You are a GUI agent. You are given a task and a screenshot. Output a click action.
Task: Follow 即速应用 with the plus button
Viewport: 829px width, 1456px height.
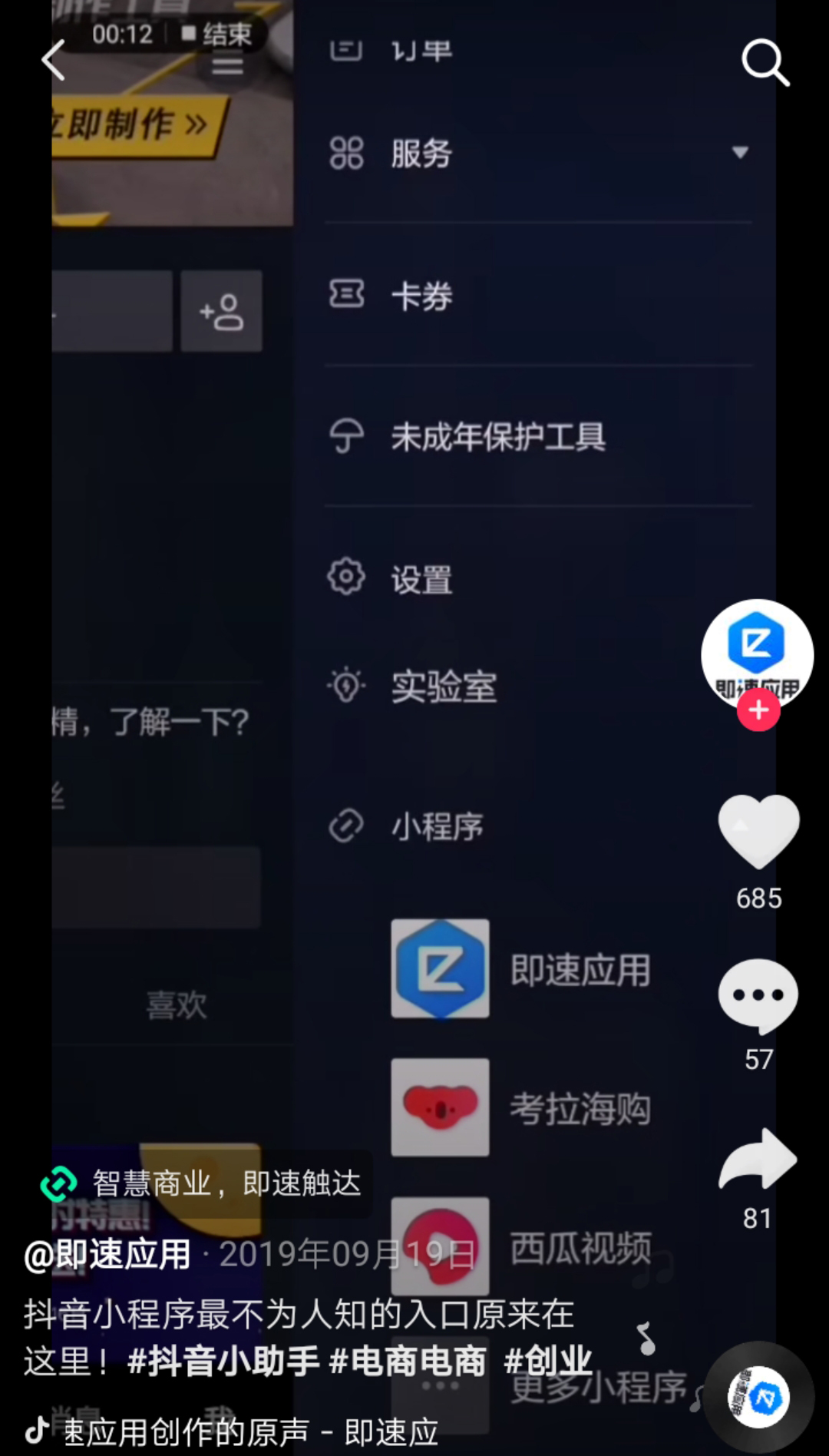[758, 710]
